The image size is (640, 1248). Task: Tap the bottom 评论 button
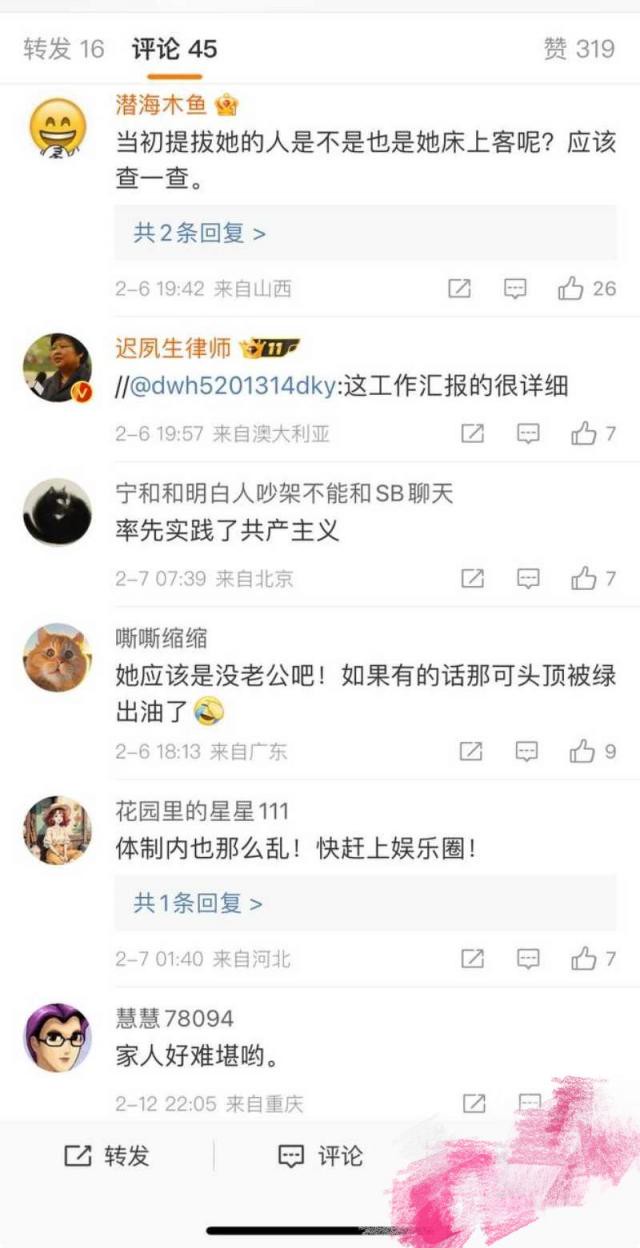click(x=321, y=1156)
